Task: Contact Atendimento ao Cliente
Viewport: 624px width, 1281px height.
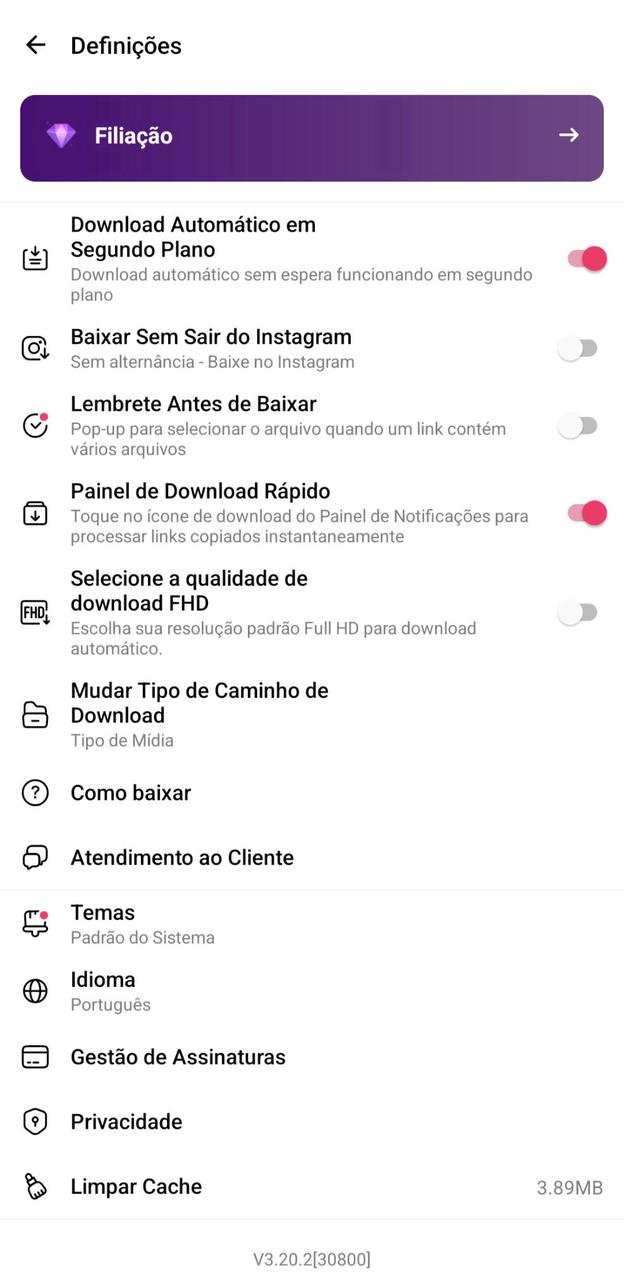Action: [182, 858]
